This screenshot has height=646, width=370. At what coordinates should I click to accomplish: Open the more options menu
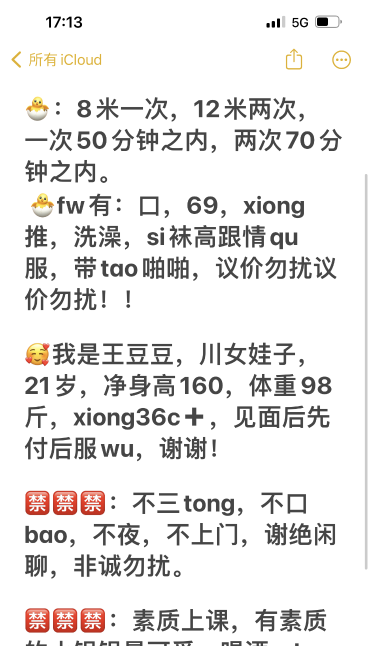pos(342,60)
